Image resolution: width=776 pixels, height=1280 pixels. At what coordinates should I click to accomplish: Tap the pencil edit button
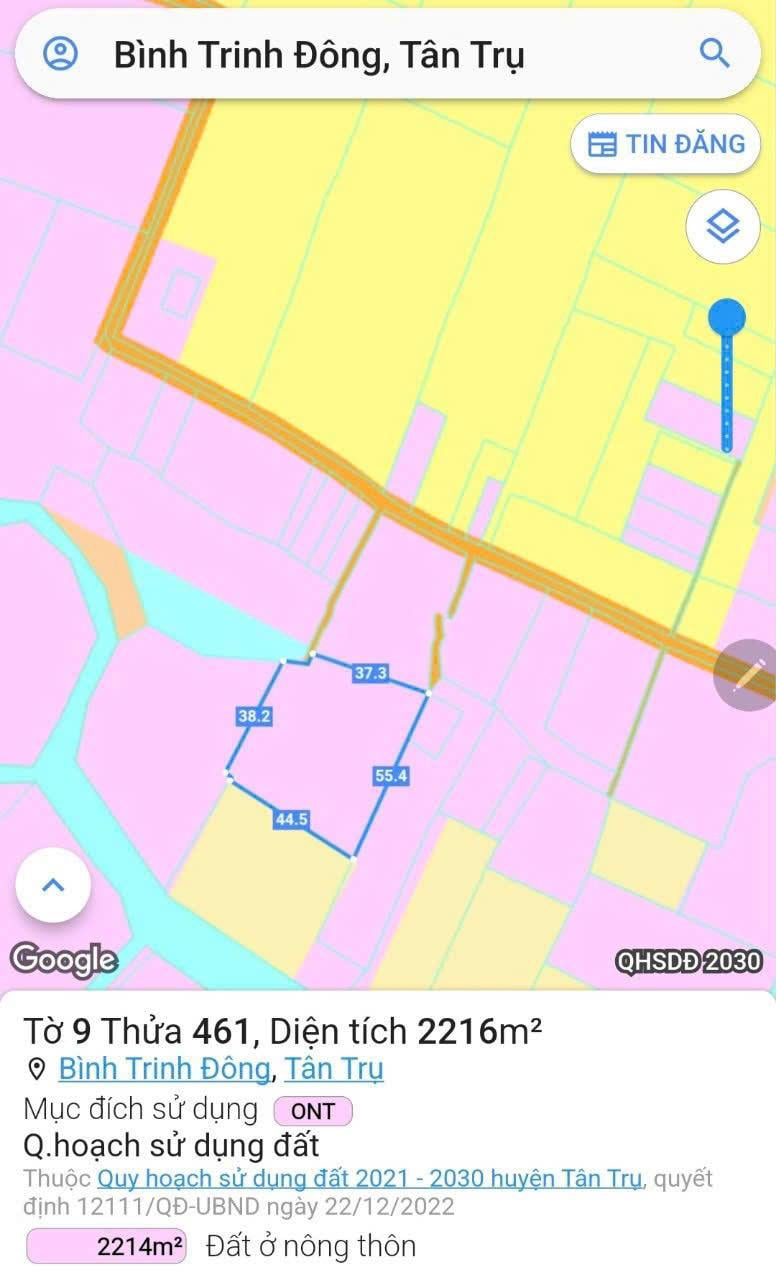tap(746, 676)
